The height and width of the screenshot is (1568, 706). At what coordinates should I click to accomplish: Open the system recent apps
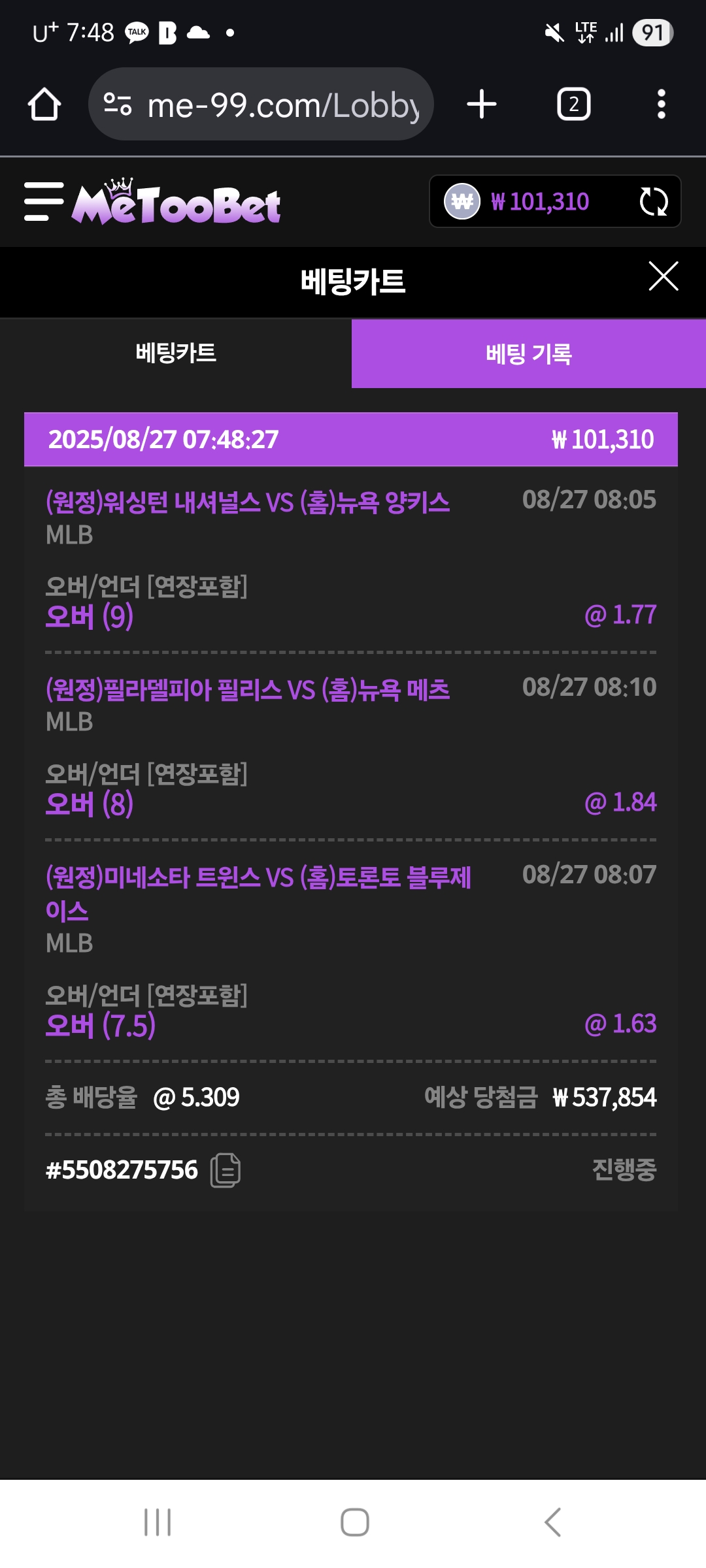pyautogui.click(x=158, y=1522)
